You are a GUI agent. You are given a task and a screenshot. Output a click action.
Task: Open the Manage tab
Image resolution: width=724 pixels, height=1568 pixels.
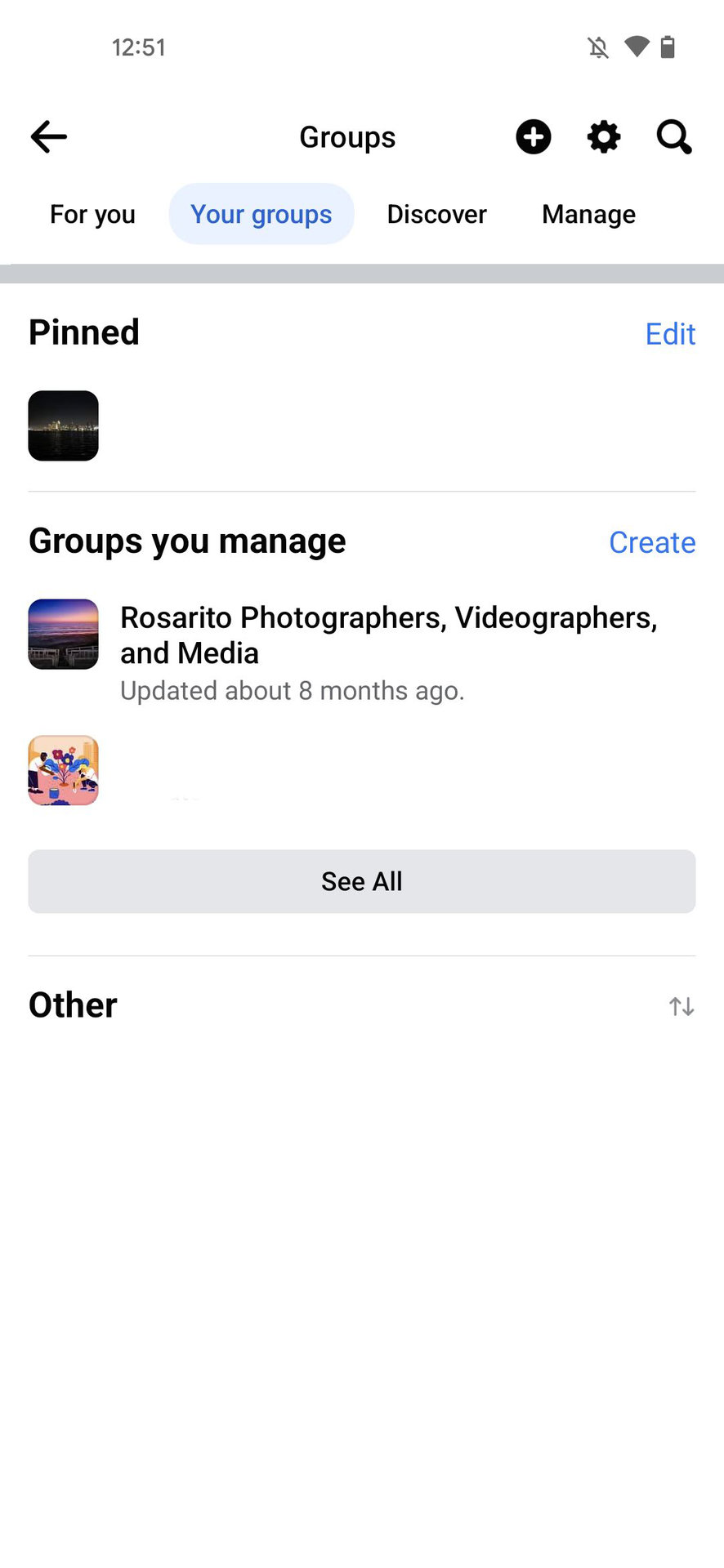[588, 214]
